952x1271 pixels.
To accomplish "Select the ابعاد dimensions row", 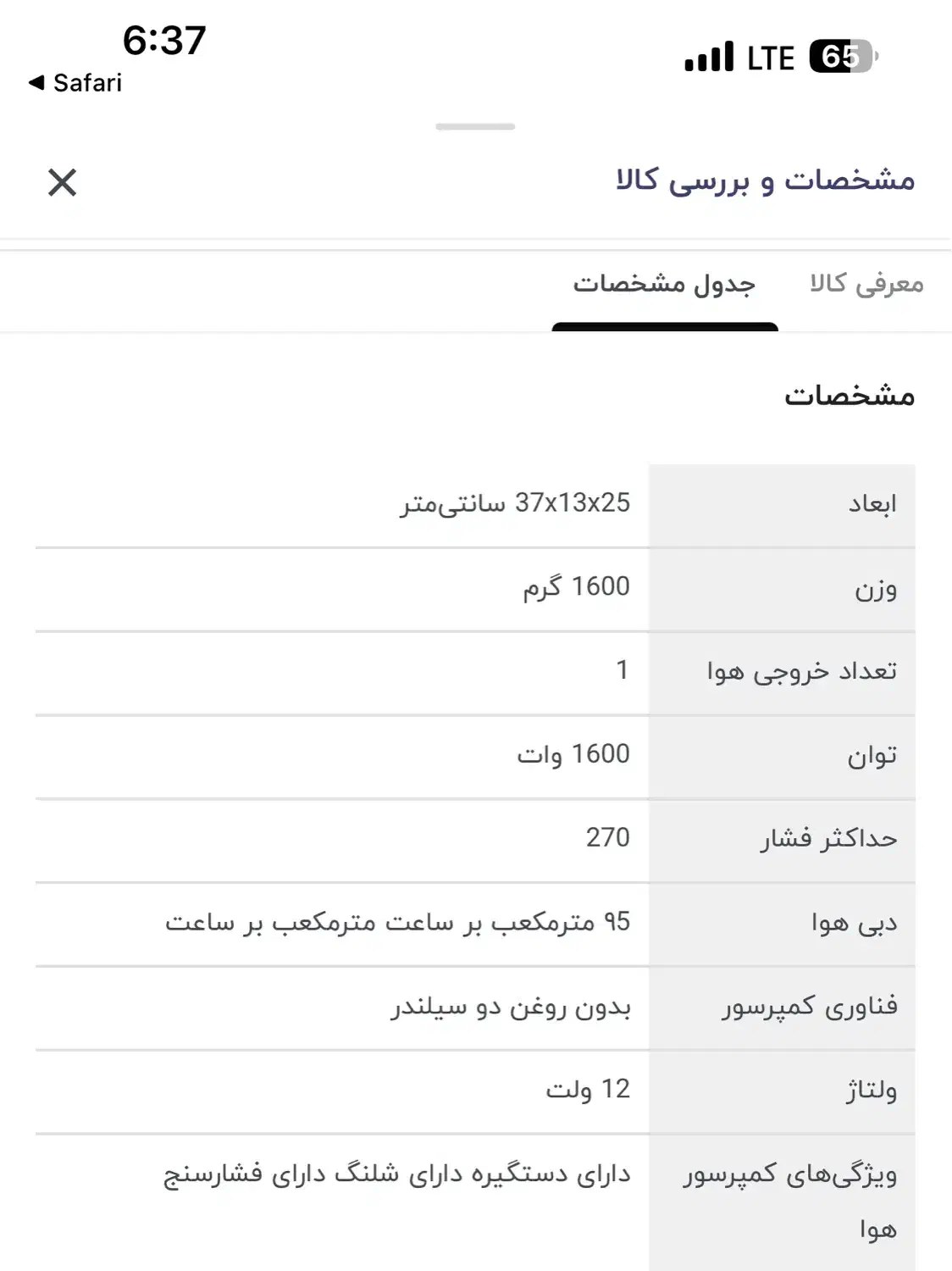I will 476,503.
